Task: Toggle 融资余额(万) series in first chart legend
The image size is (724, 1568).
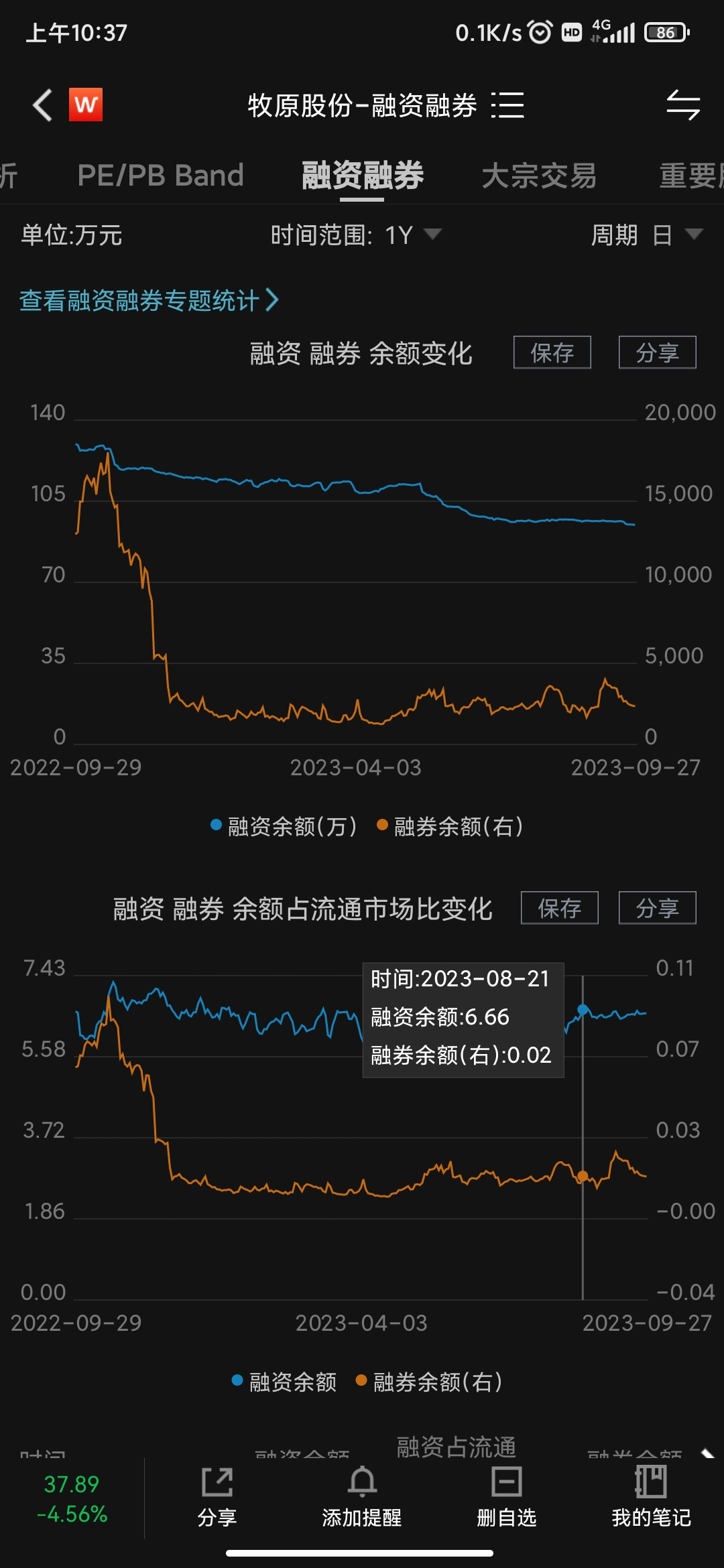Action: [284, 826]
